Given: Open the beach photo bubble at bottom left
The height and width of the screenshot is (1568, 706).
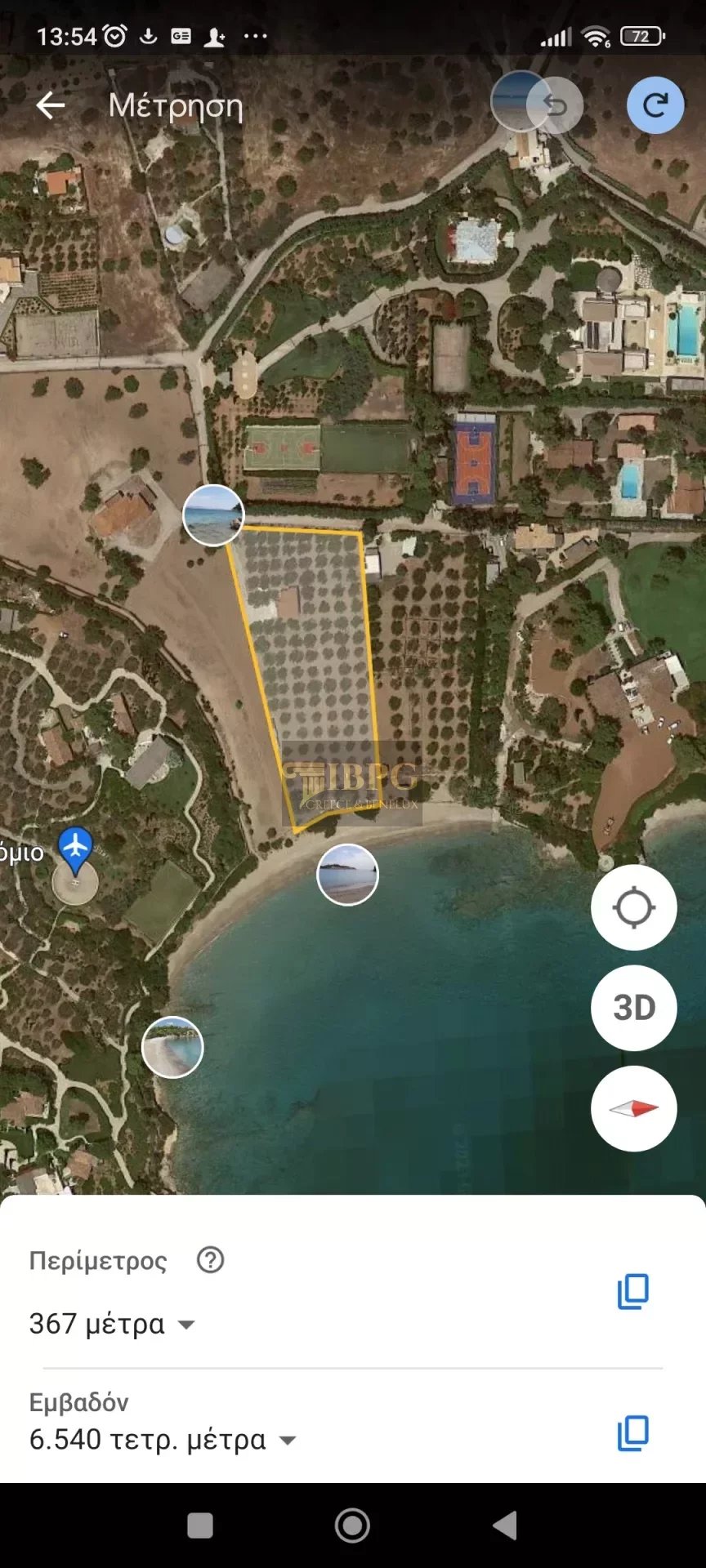Looking at the screenshot, I should pos(172,1047).
